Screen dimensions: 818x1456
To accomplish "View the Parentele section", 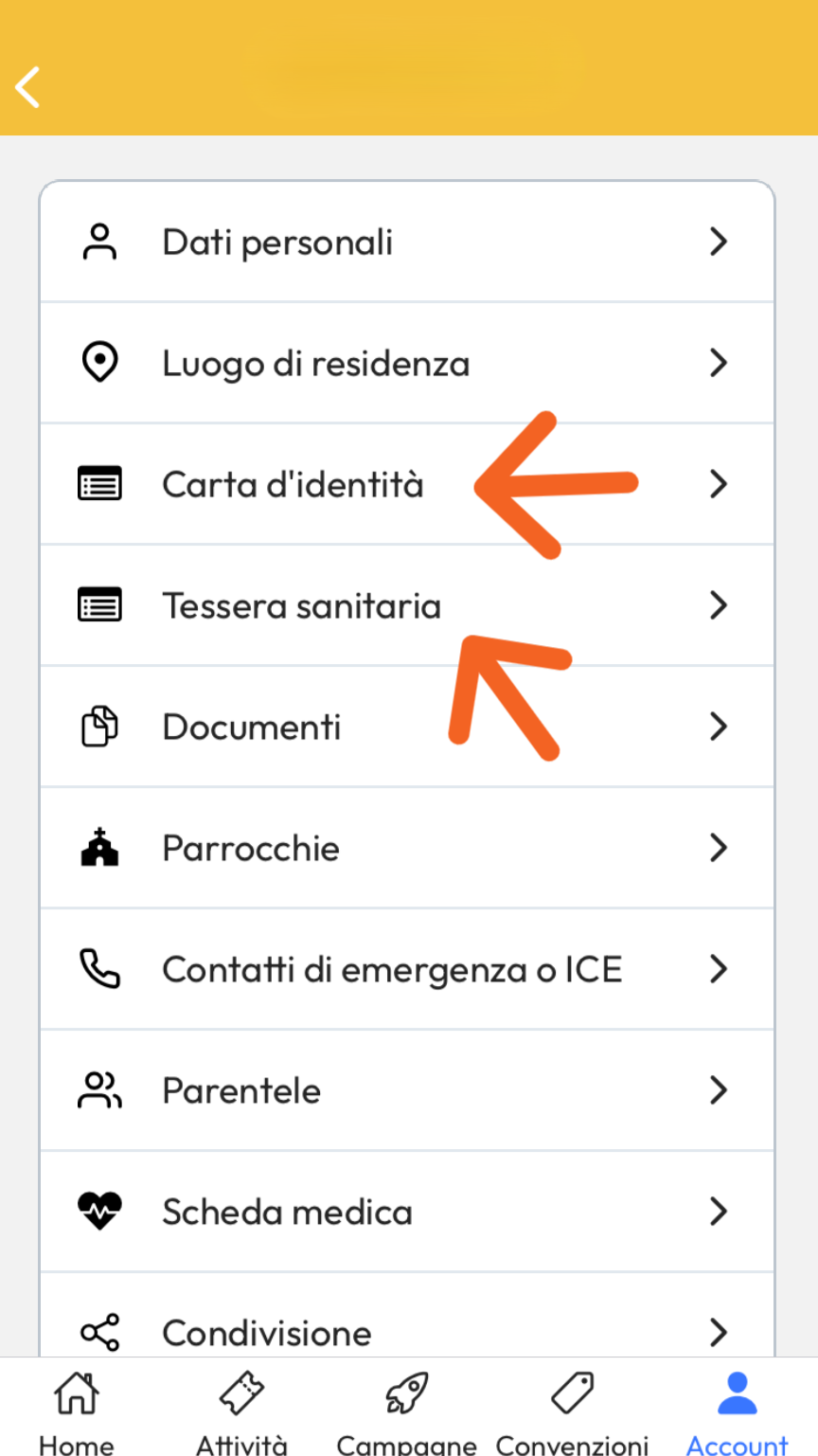I will point(407,1091).
